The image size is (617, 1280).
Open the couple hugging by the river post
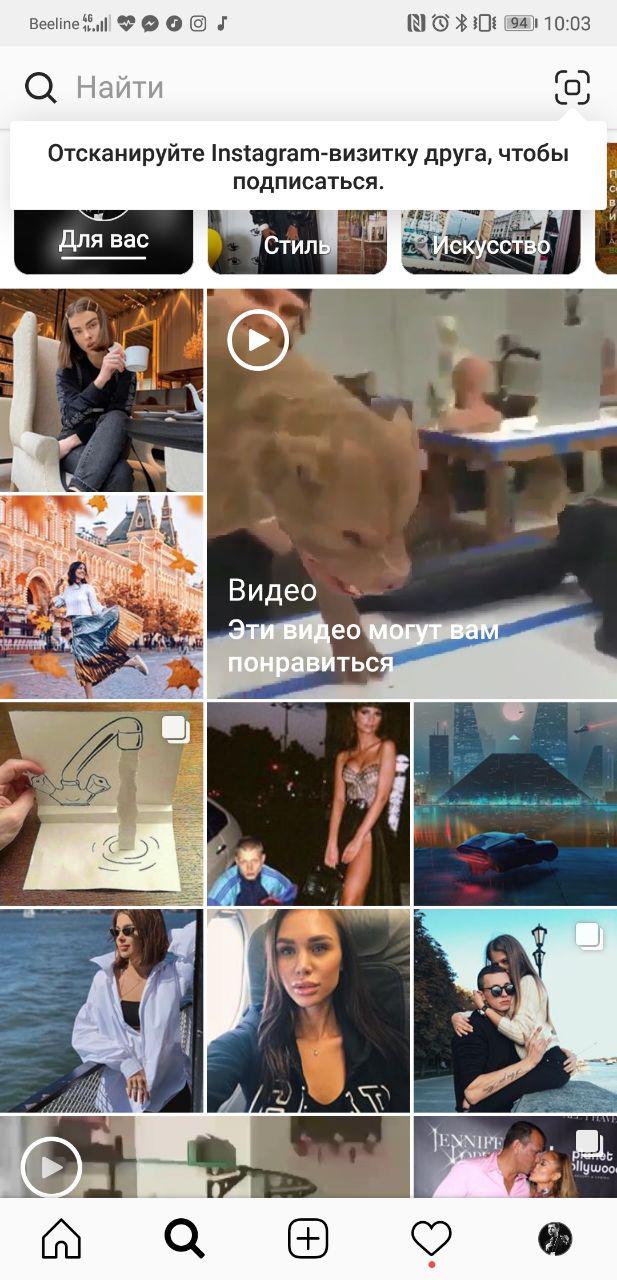(515, 1010)
